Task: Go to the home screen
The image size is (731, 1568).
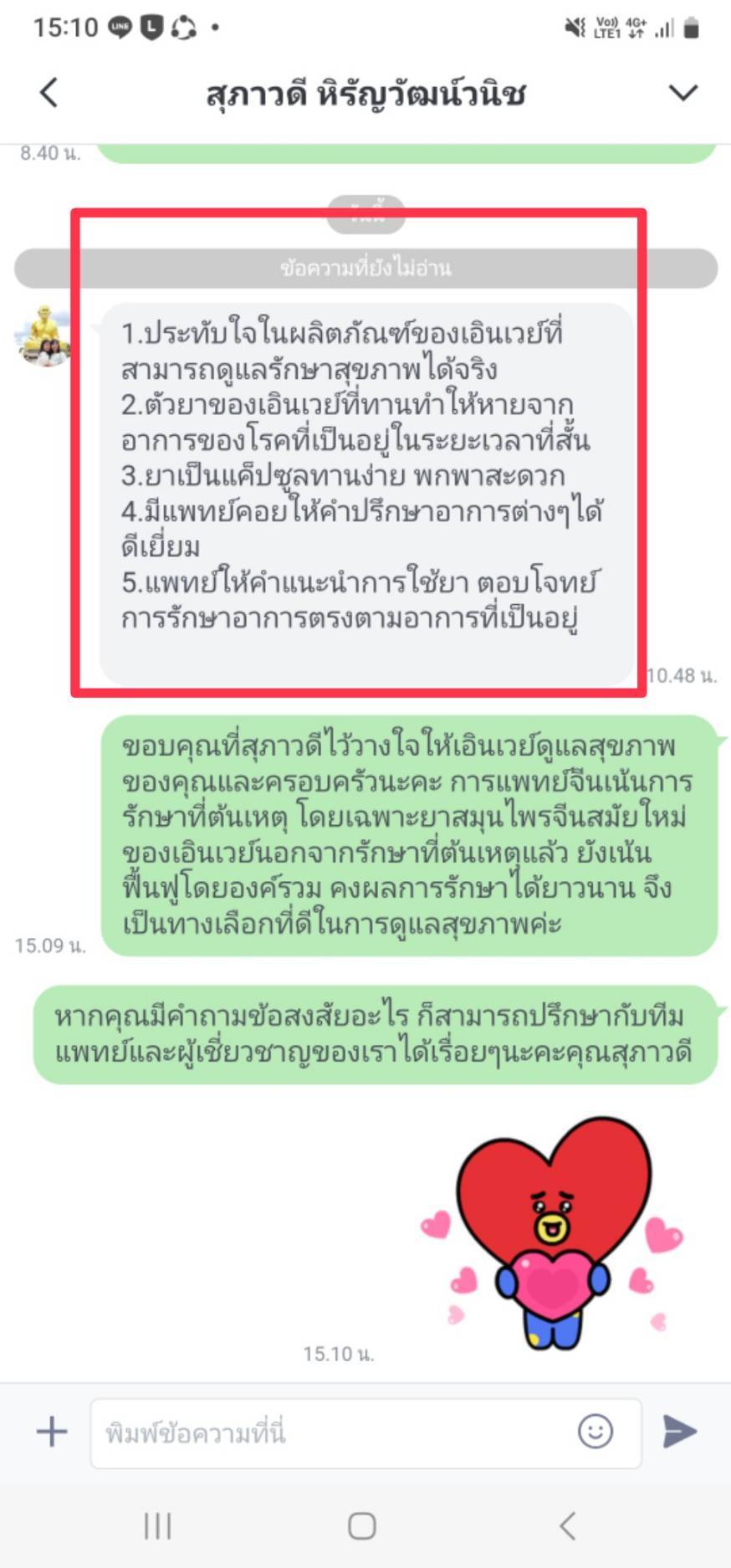Action: (361, 1525)
